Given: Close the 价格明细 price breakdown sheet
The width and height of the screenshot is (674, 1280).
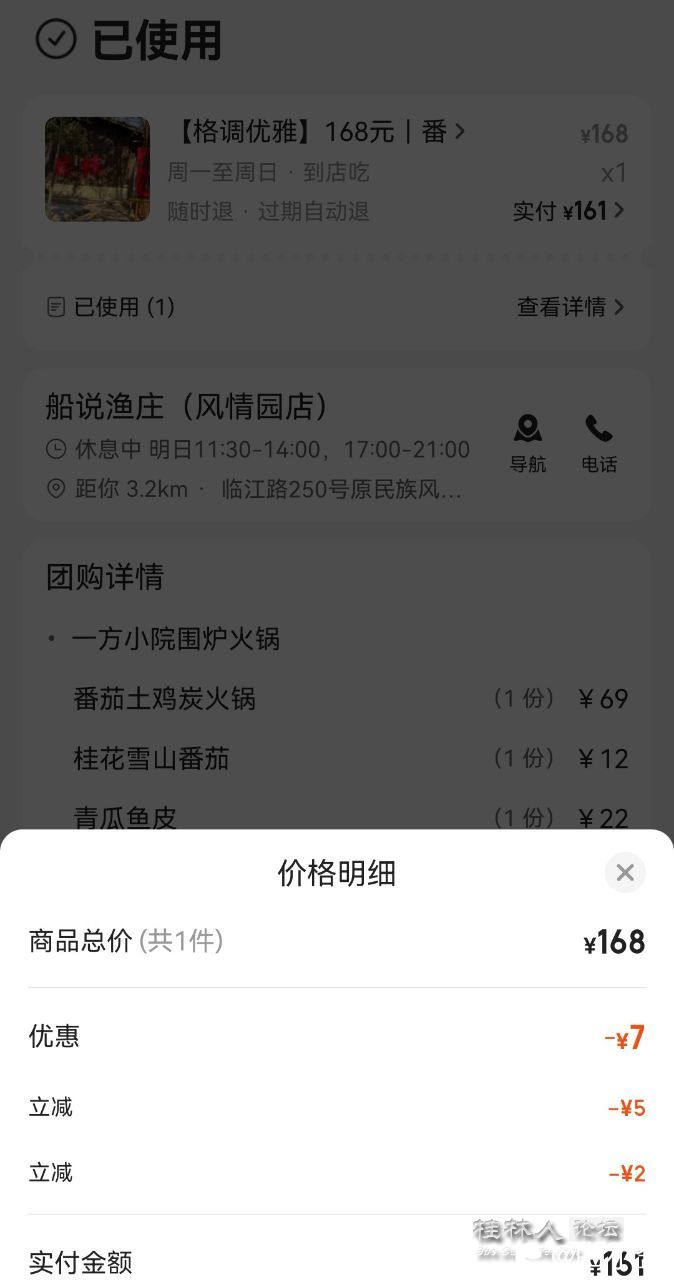Looking at the screenshot, I should coord(625,873).
